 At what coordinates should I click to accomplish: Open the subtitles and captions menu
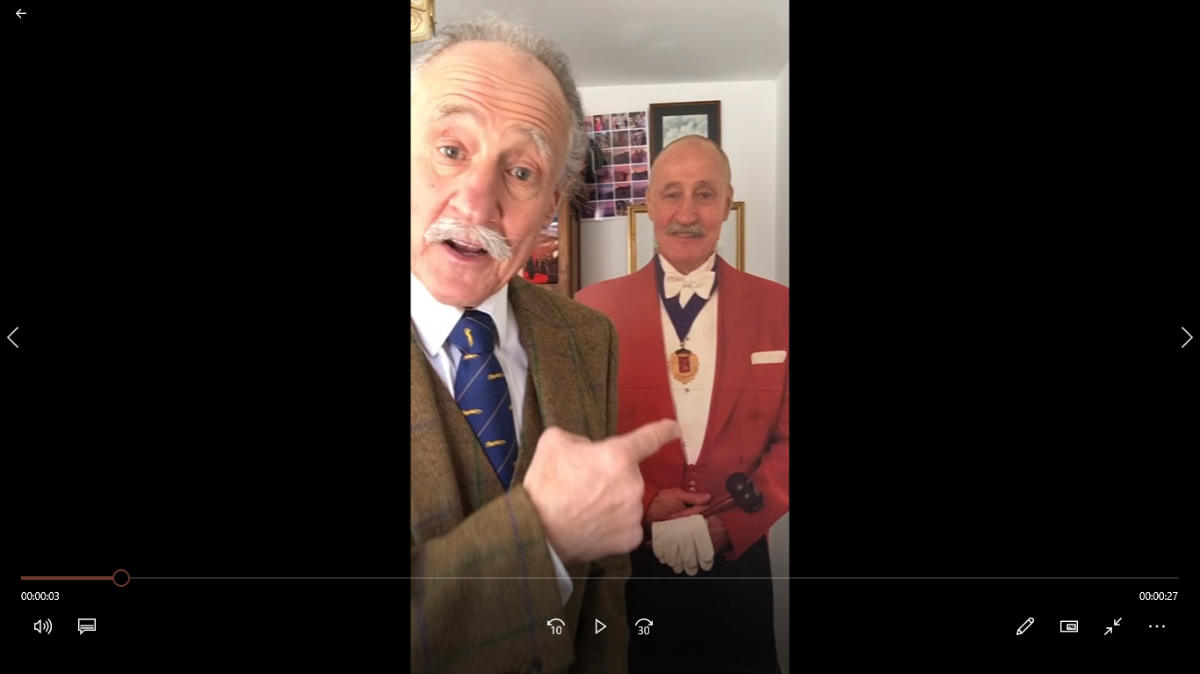87,626
